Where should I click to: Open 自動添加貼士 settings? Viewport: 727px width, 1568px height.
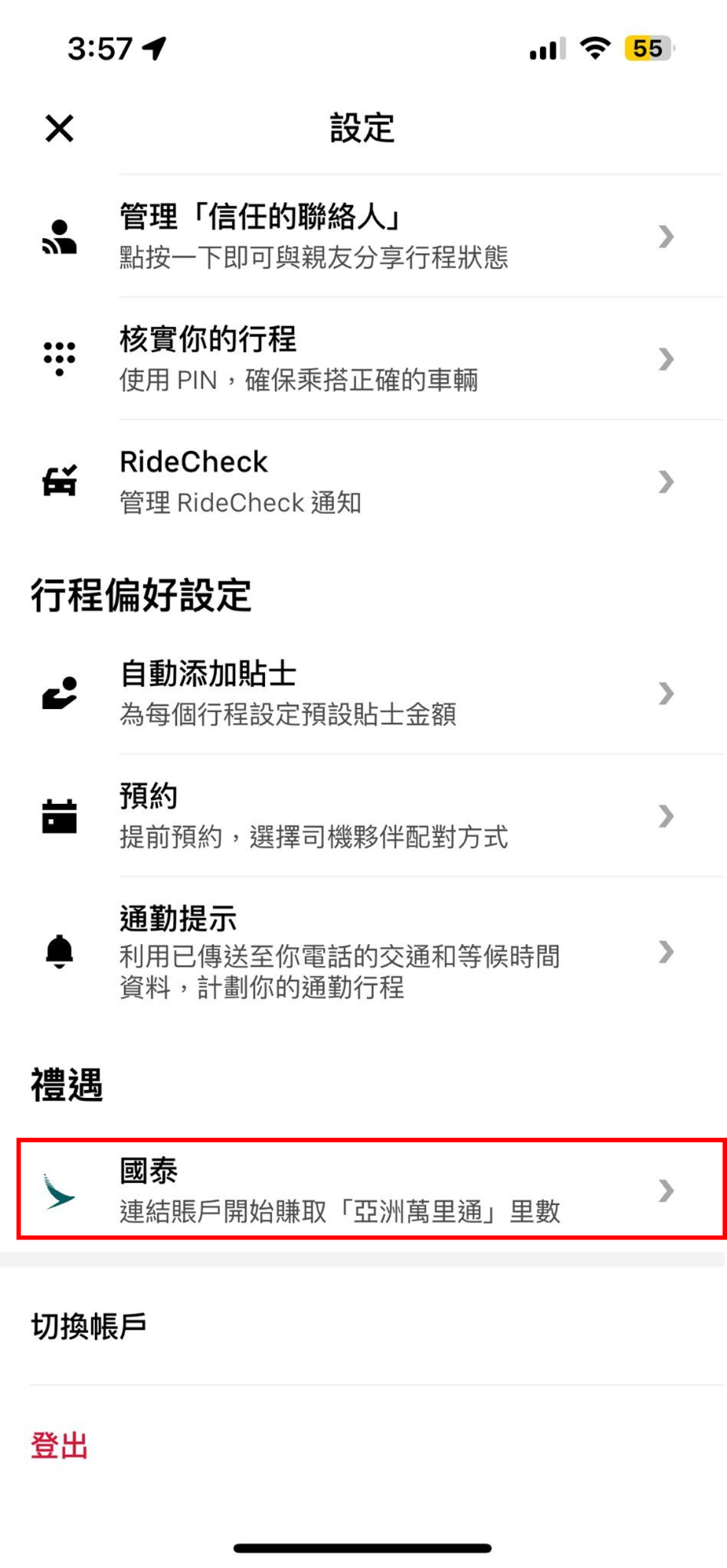pyautogui.click(x=360, y=693)
